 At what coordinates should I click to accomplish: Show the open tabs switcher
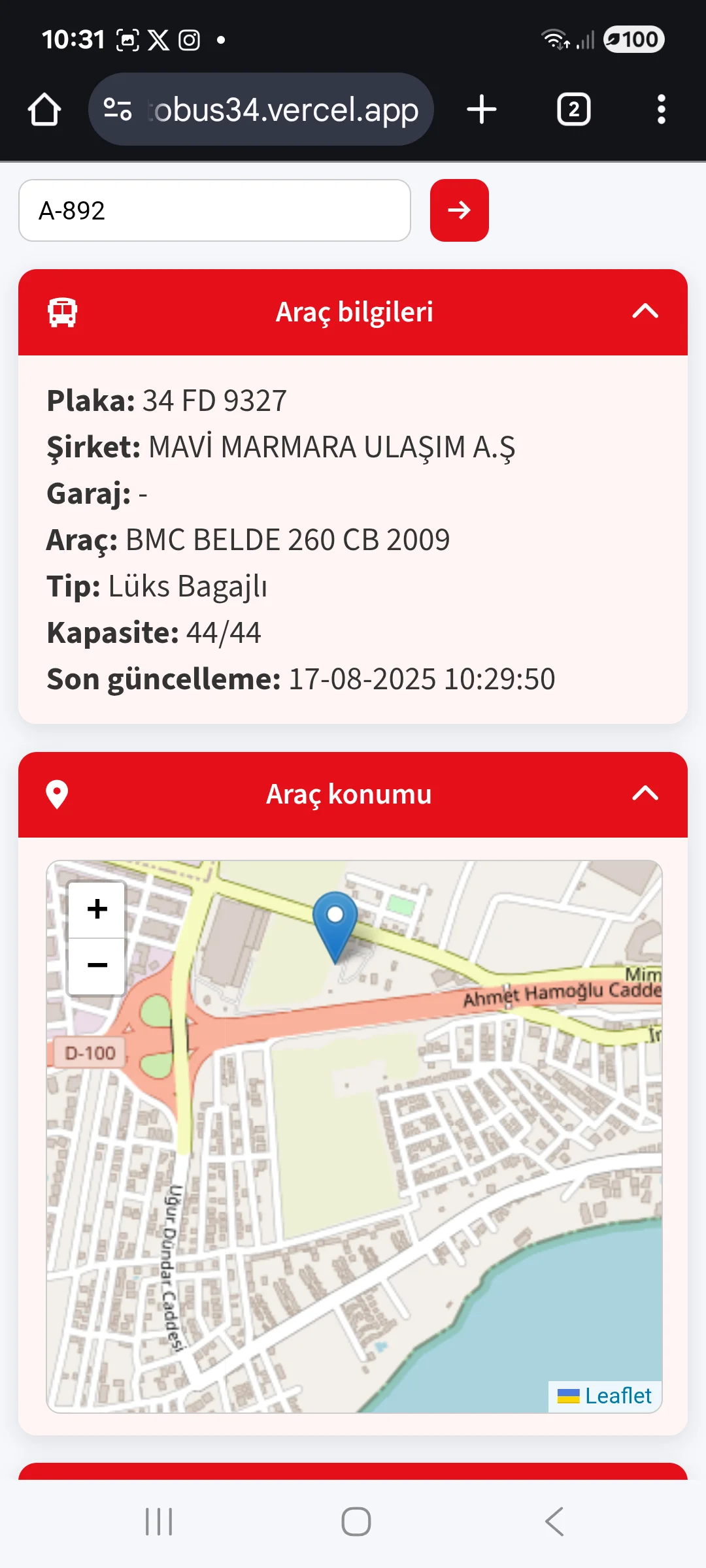573,109
